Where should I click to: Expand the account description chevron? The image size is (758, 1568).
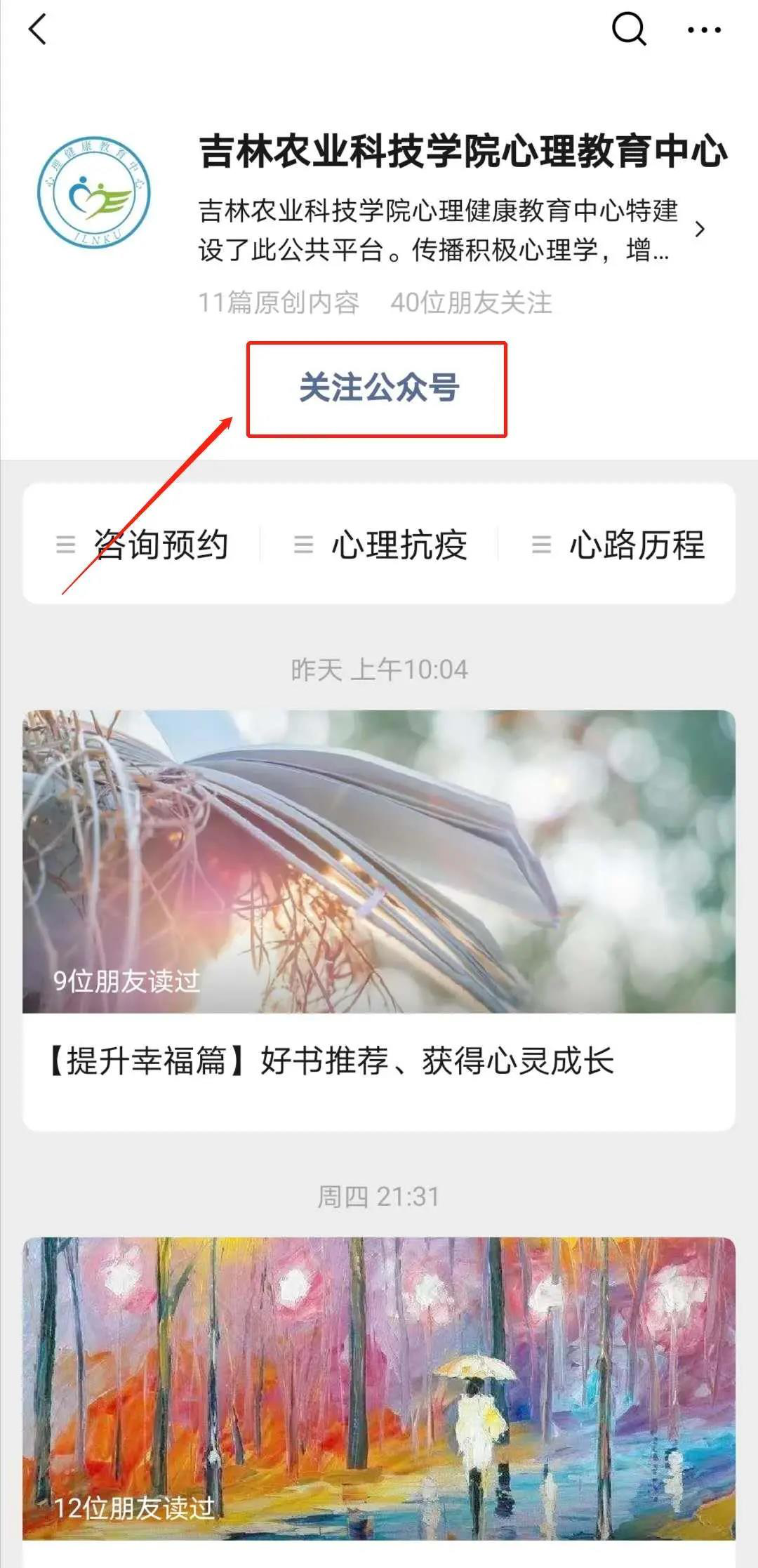[699, 230]
